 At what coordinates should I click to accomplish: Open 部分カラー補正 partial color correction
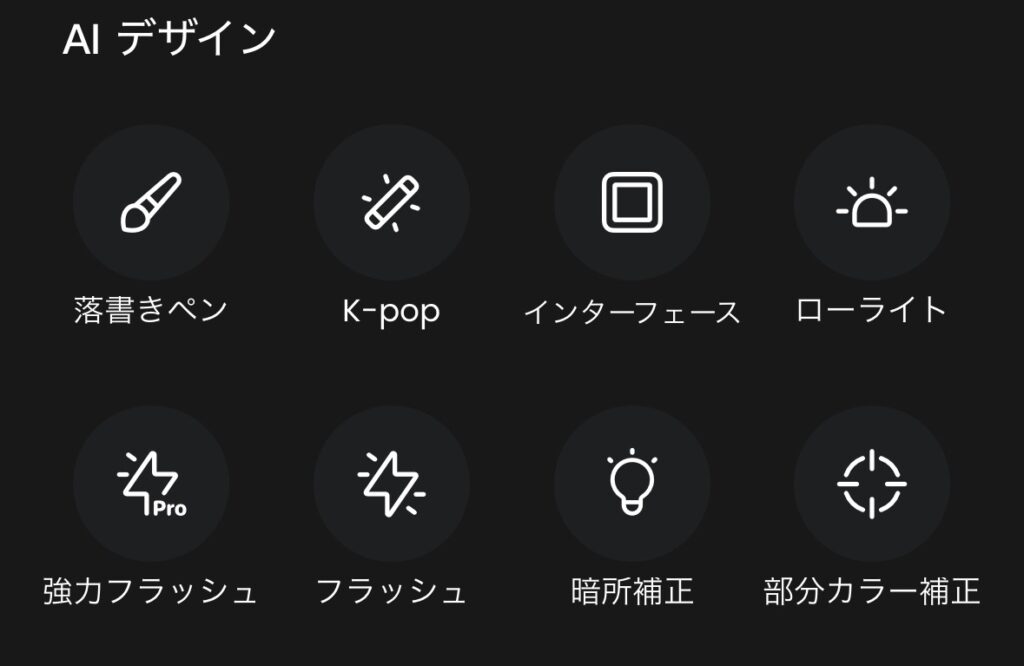click(872, 484)
